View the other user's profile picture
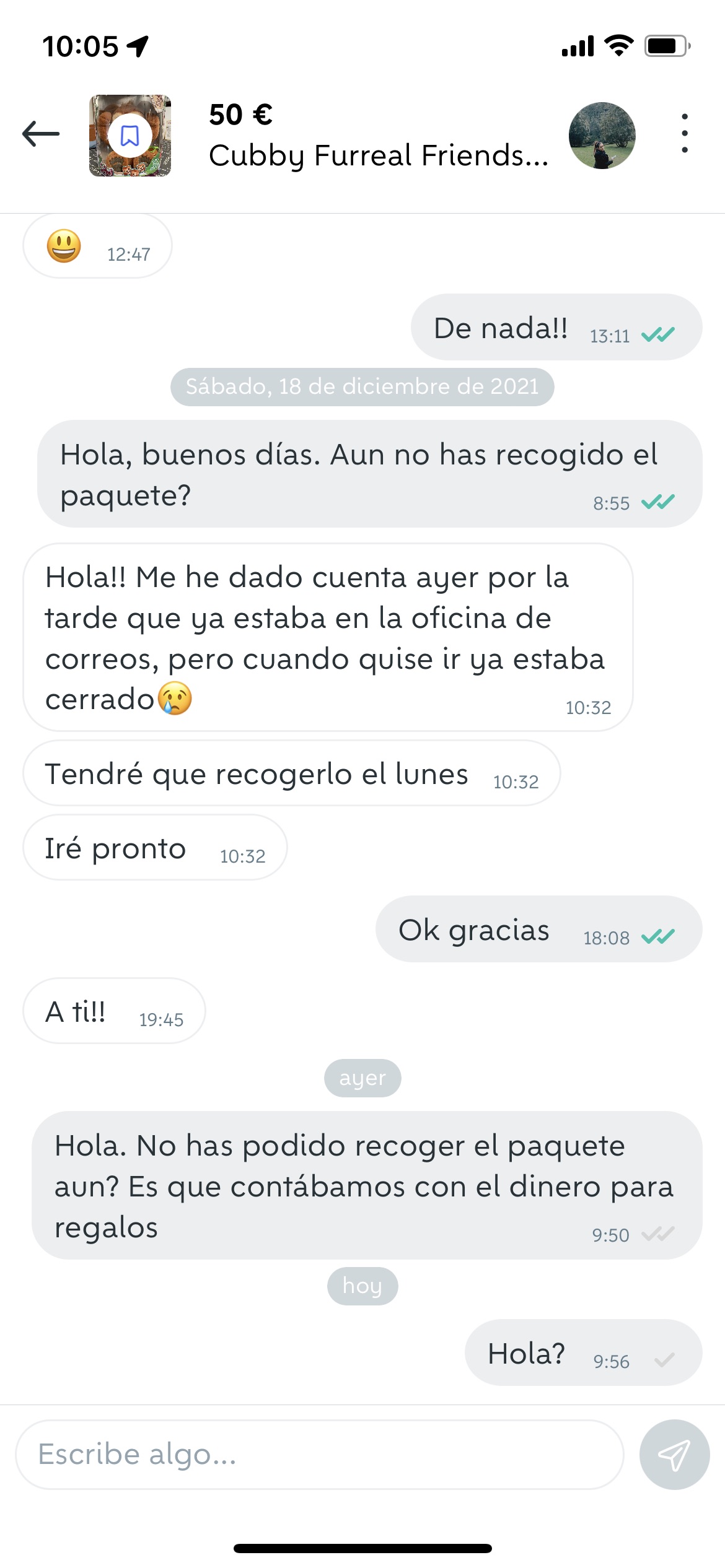This screenshot has height=1568, width=725. click(x=602, y=136)
